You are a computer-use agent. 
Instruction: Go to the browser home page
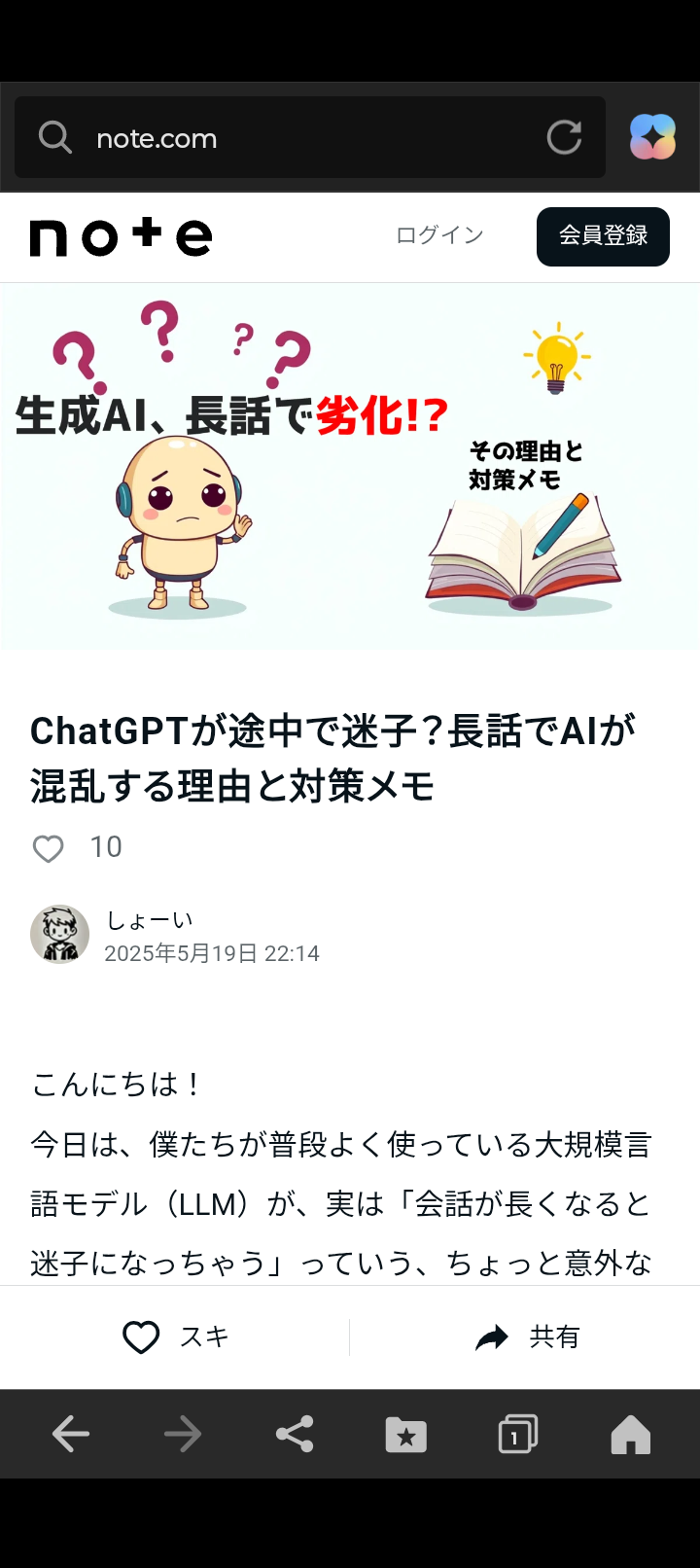pyautogui.click(x=630, y=1434)
